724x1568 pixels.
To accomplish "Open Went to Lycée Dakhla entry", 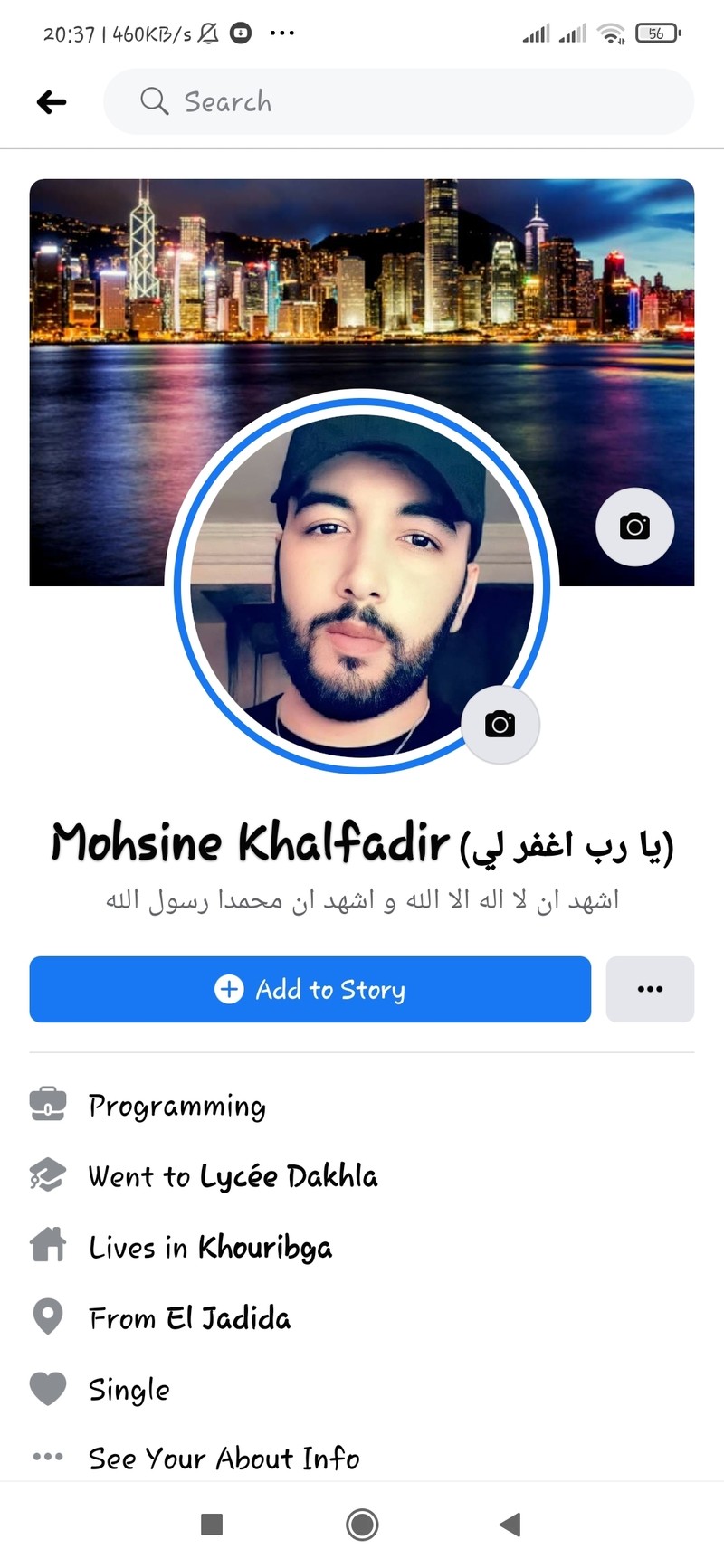I will 233,1176.
